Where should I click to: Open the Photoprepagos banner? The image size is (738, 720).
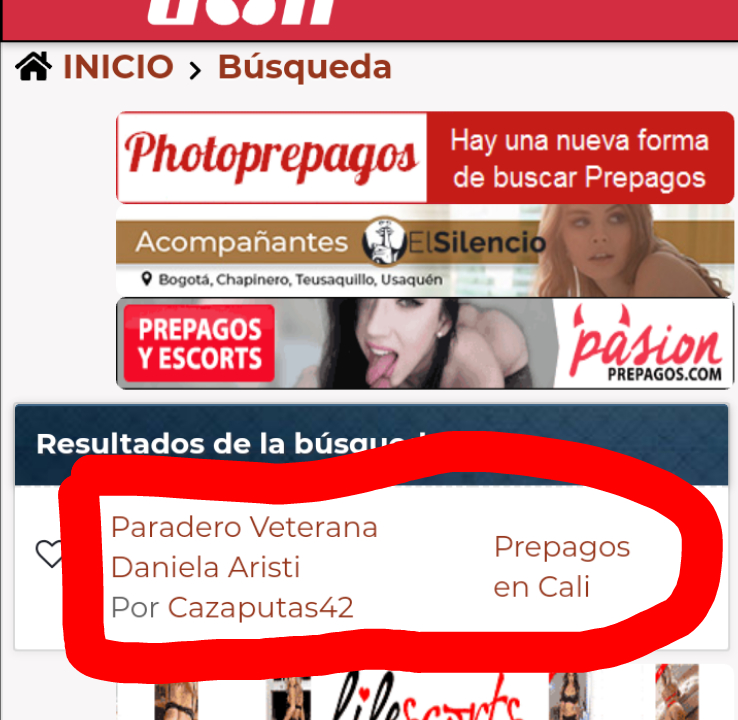[x=425, y=157]
